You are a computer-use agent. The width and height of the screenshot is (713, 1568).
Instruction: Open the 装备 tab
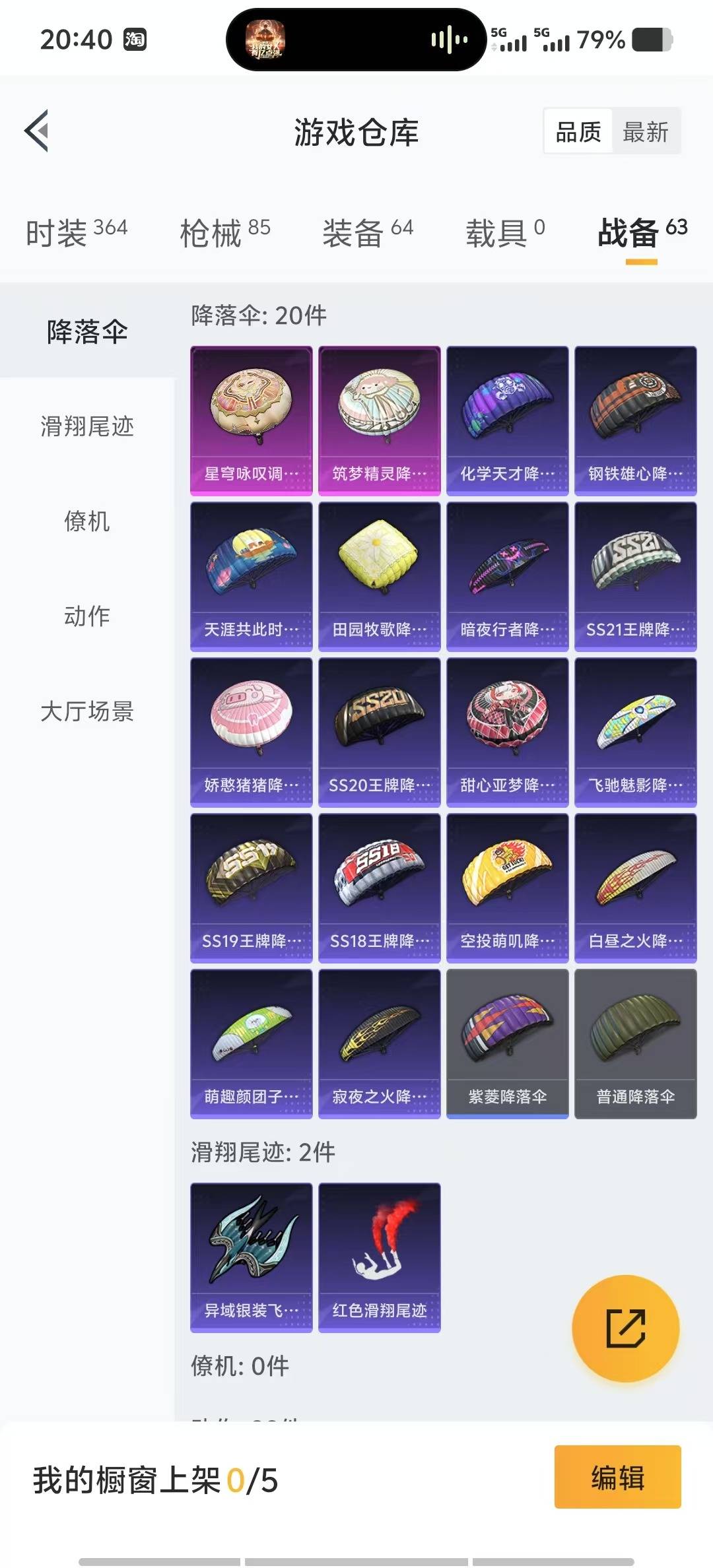click(x=368, y=232)
